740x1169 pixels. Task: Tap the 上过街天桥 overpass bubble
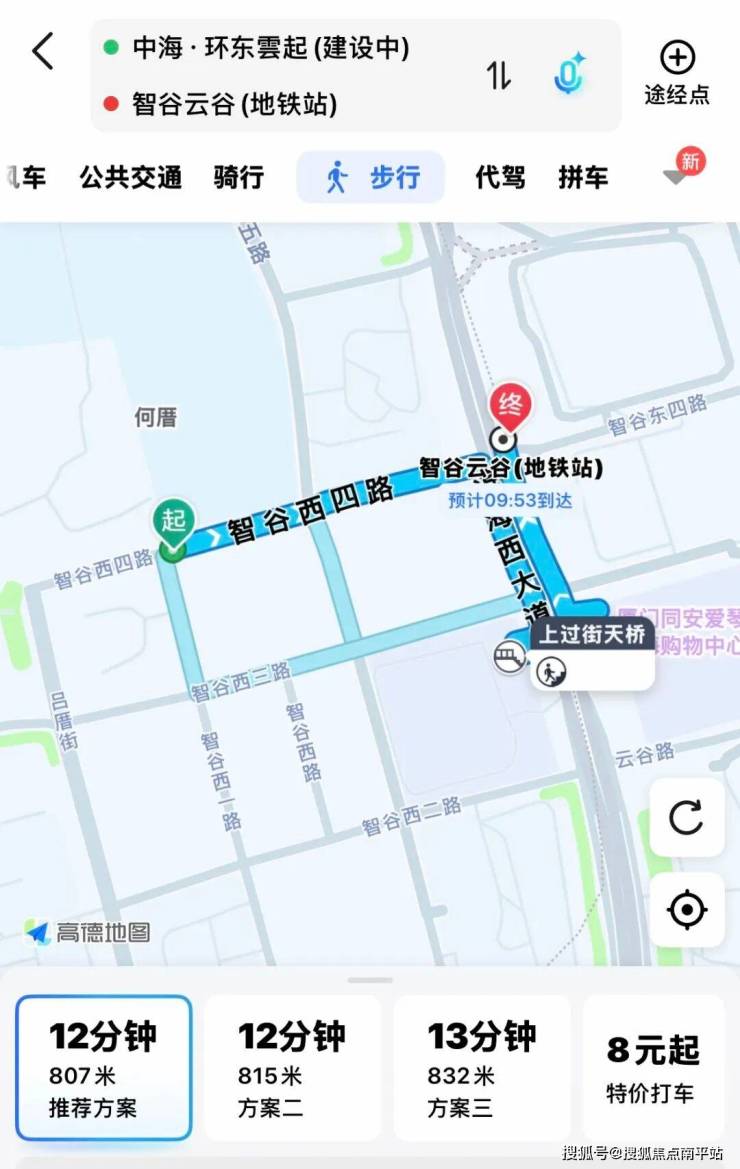591,652
